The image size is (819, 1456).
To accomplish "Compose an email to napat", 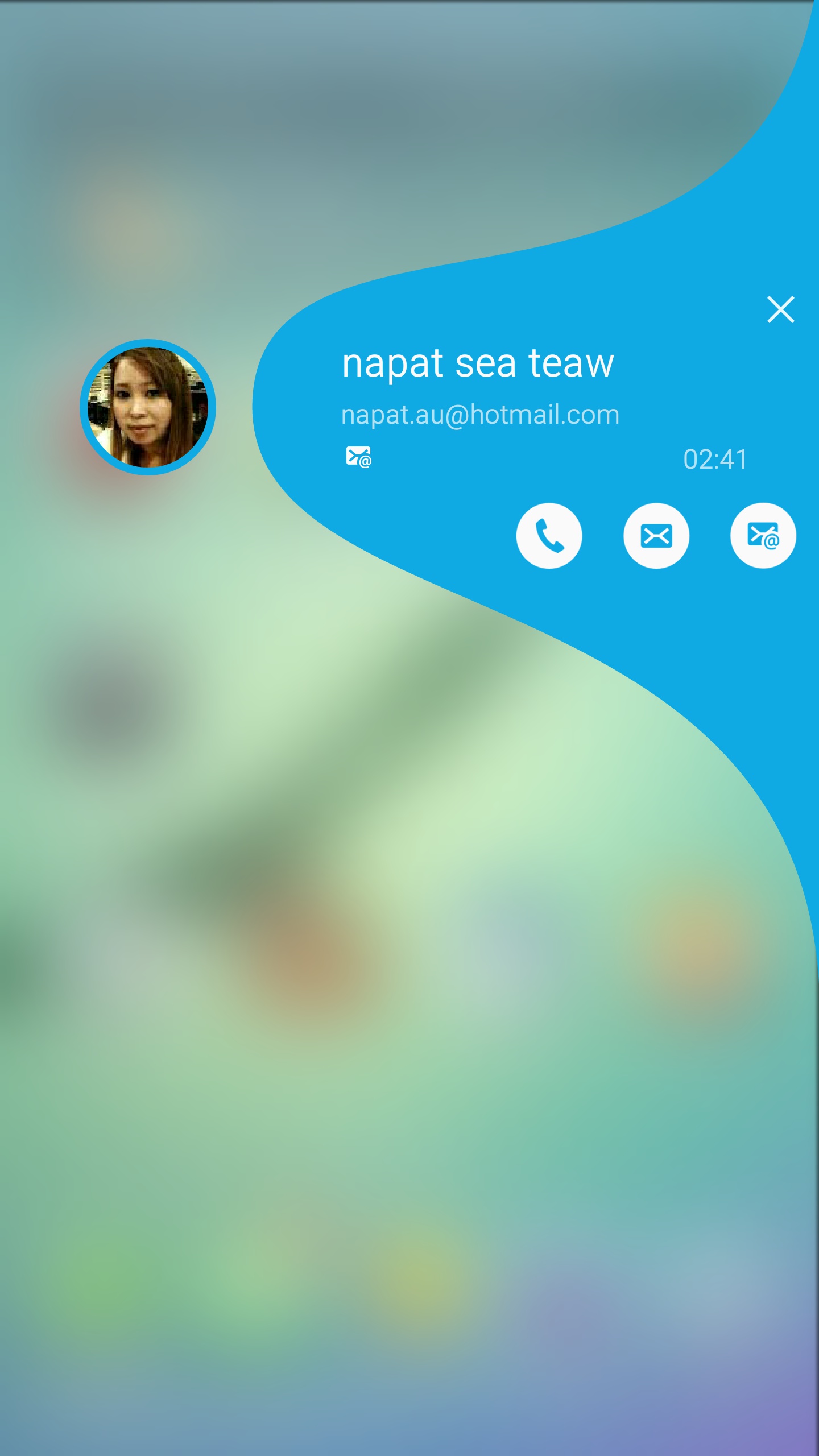I will coord(763,536).
